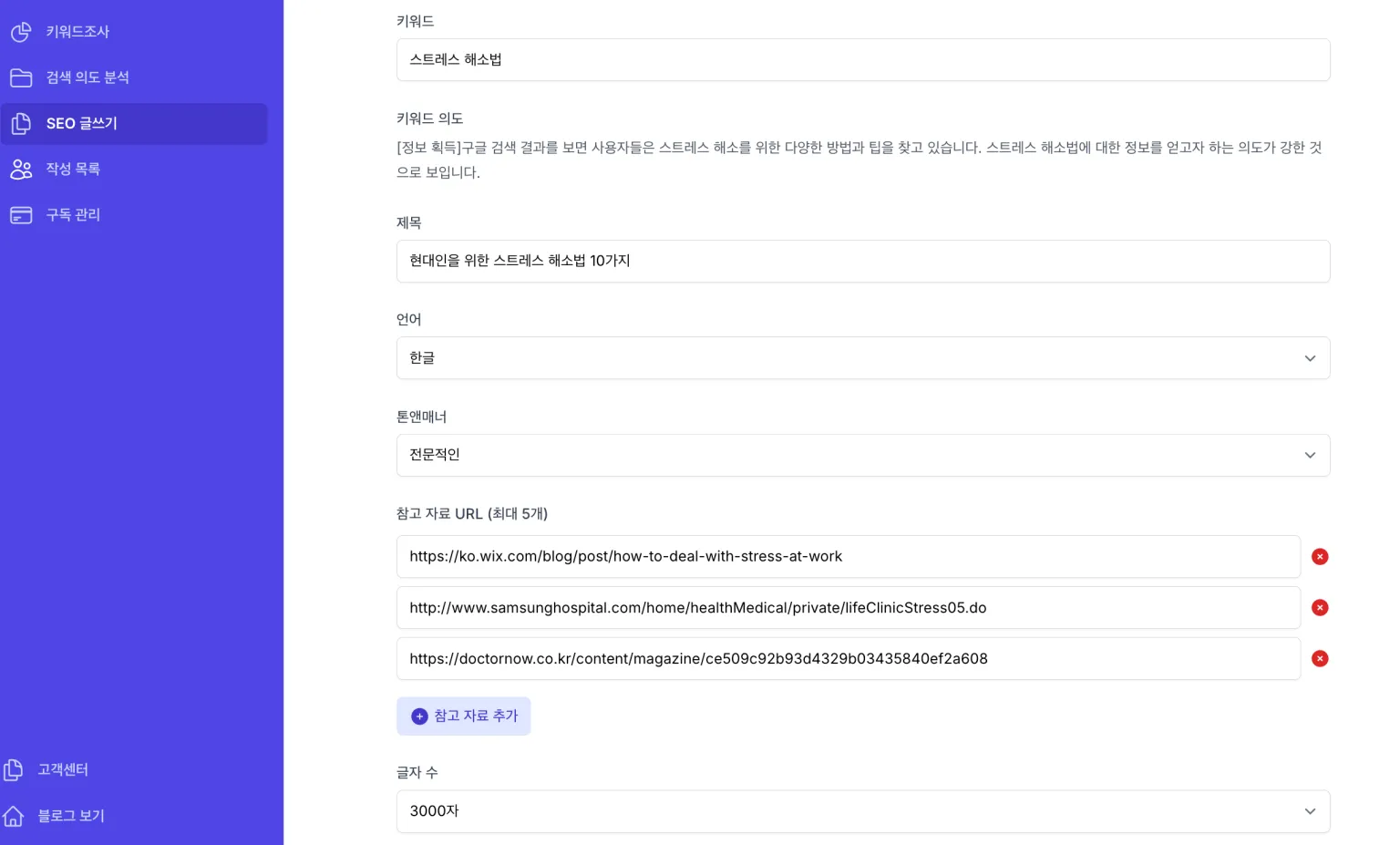
Task: Add a reference with 참고 자료 추가
Action: click(464, 716)
